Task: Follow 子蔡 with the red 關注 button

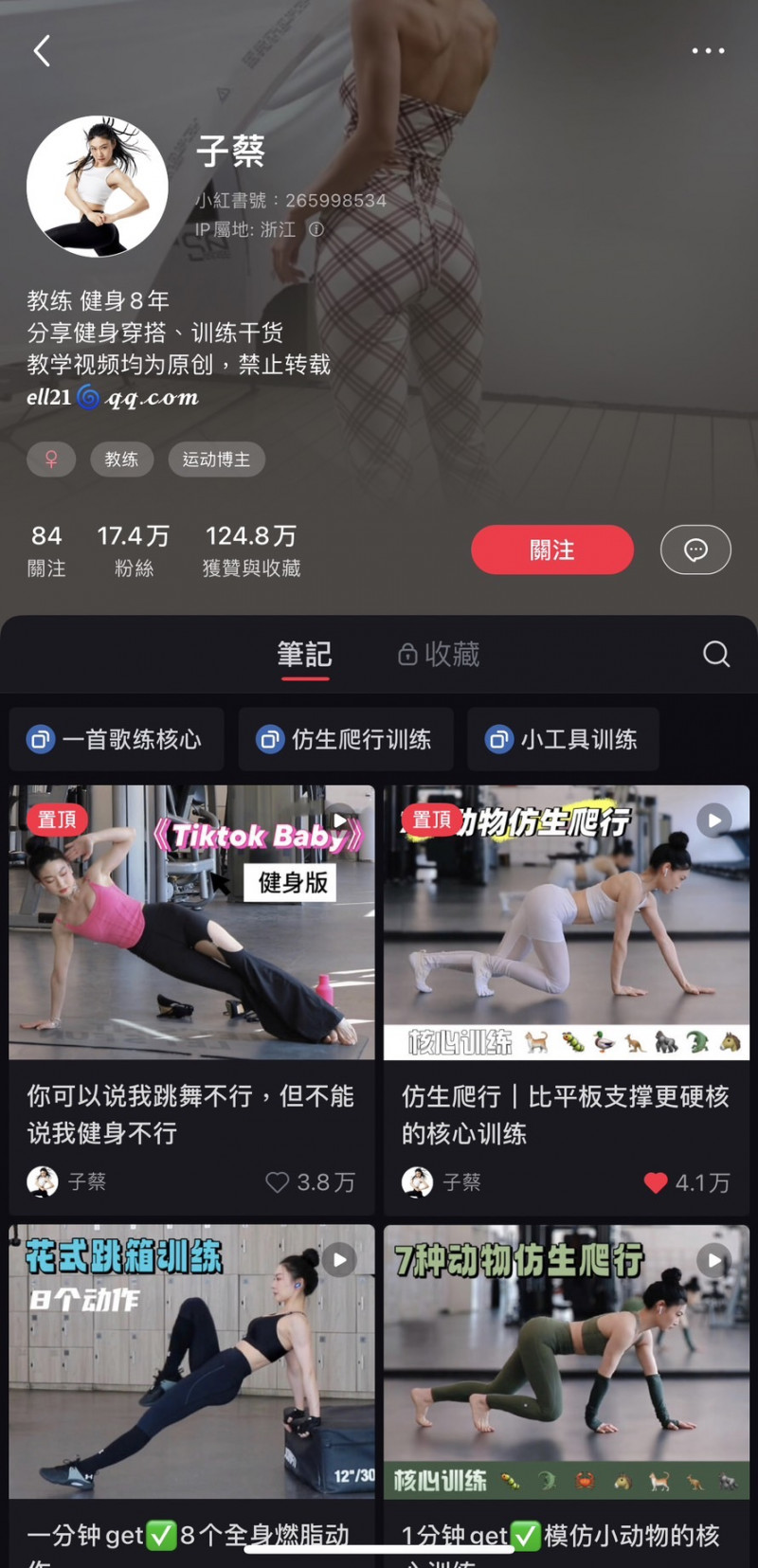Action: (552, 550)
